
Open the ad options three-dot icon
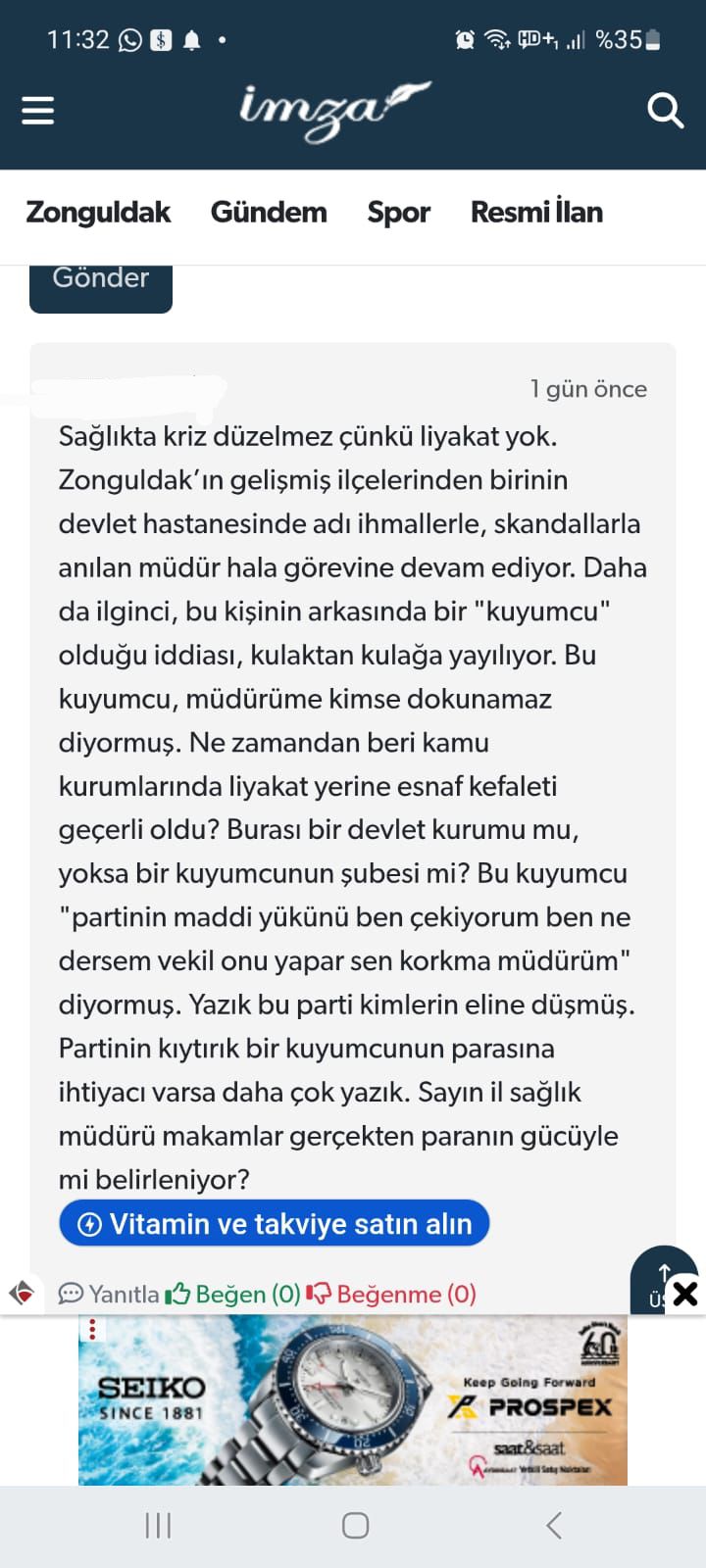pos(92,1329)
